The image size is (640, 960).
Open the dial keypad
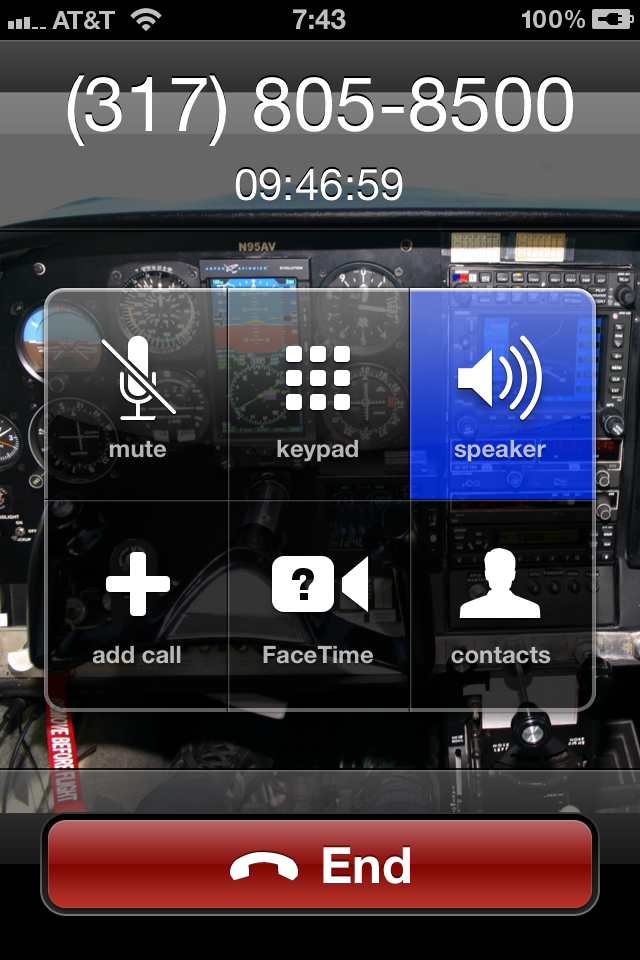tap(318, 395)
